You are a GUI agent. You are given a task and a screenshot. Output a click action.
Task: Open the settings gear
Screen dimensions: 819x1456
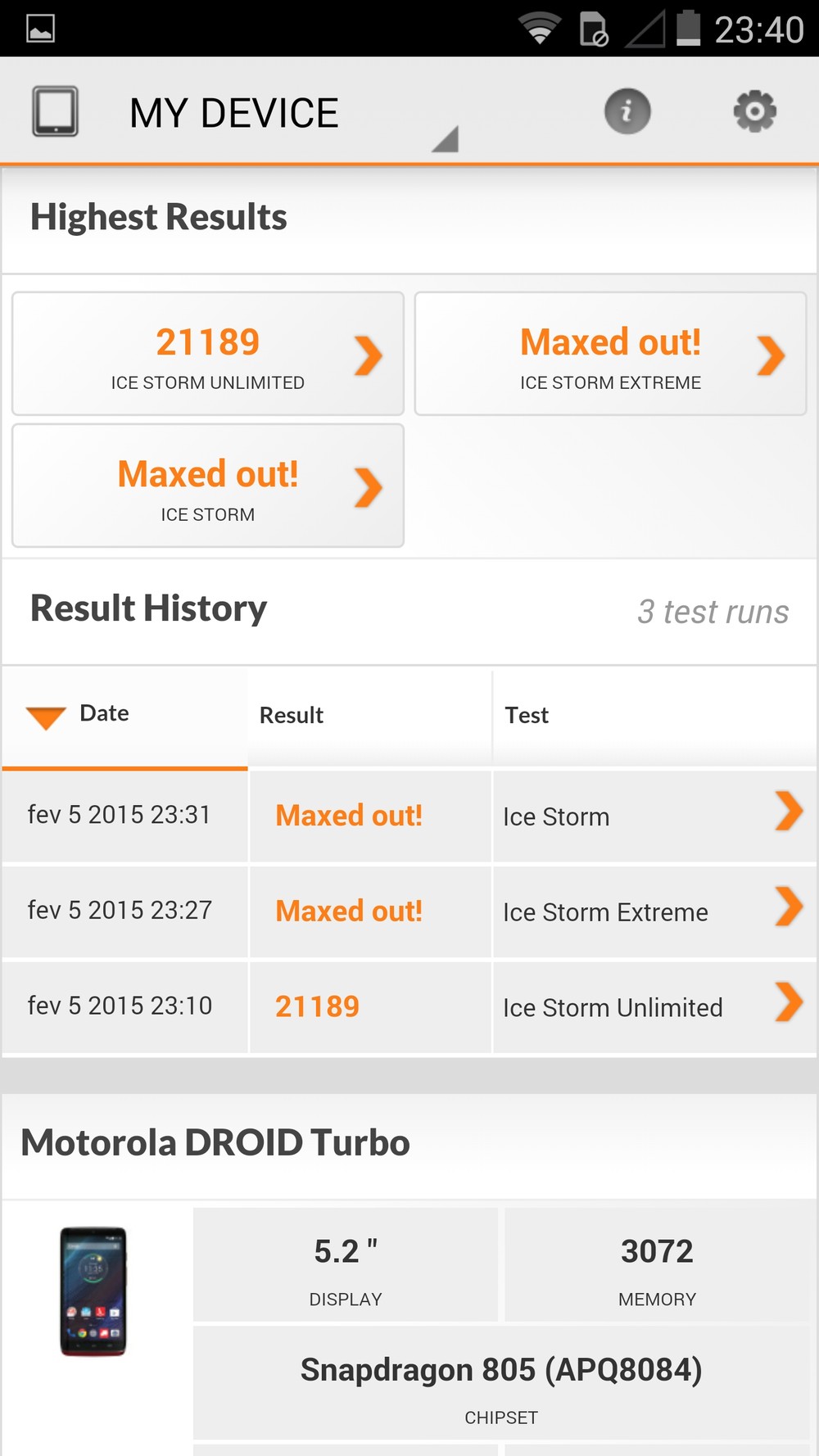pos(754,111)
